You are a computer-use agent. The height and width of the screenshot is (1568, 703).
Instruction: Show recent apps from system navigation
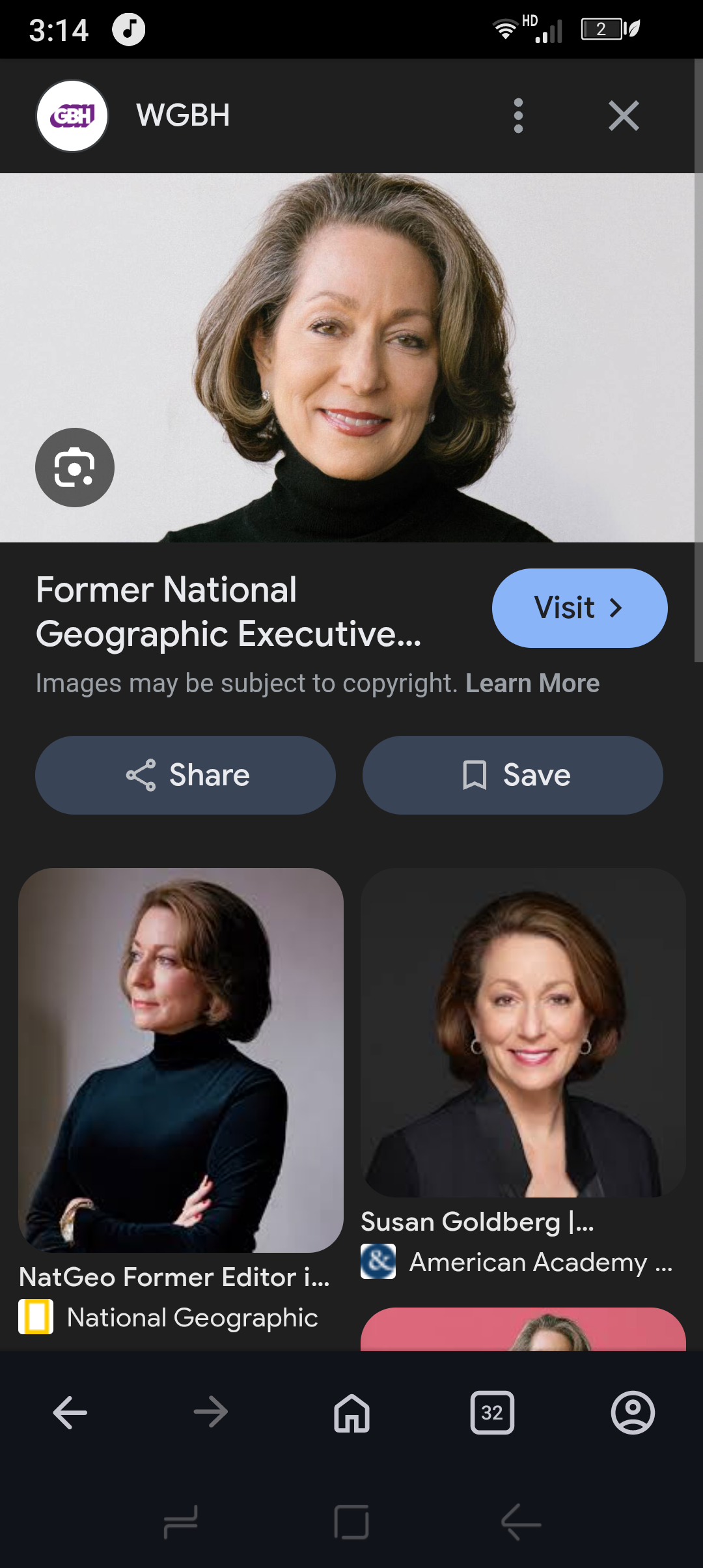click(x=181, y=1522)
